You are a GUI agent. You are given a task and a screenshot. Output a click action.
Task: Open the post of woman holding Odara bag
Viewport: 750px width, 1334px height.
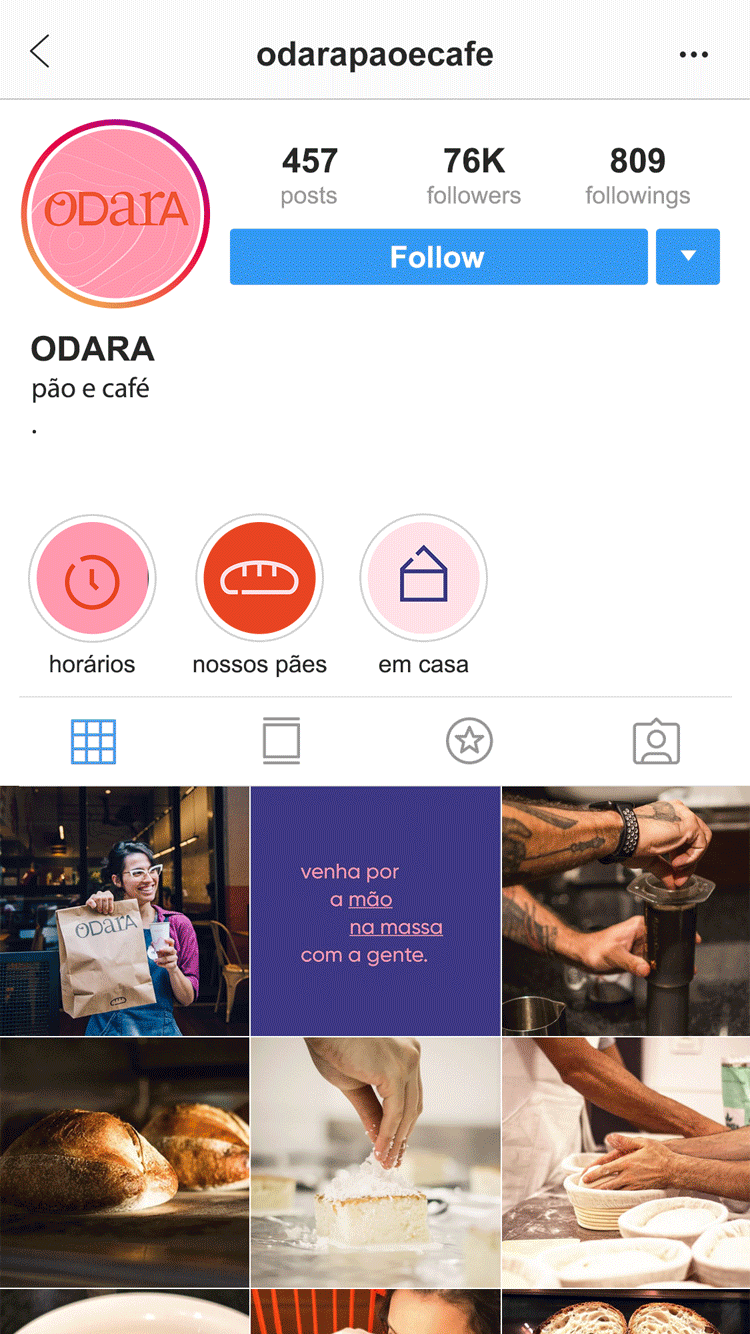[124, 911]
